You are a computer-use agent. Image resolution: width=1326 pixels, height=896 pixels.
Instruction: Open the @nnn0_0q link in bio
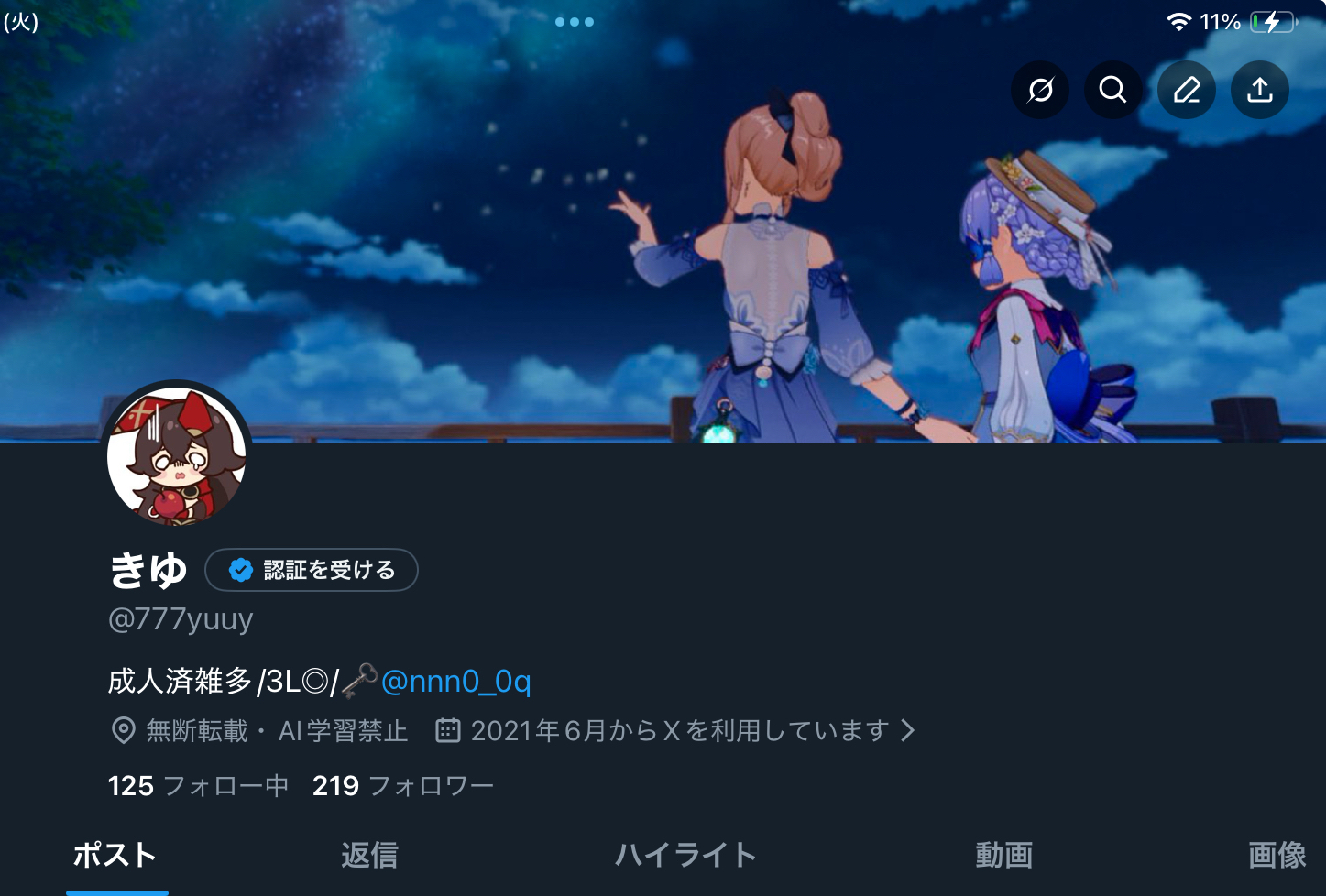pyautogui.click(x=455, y=681)
